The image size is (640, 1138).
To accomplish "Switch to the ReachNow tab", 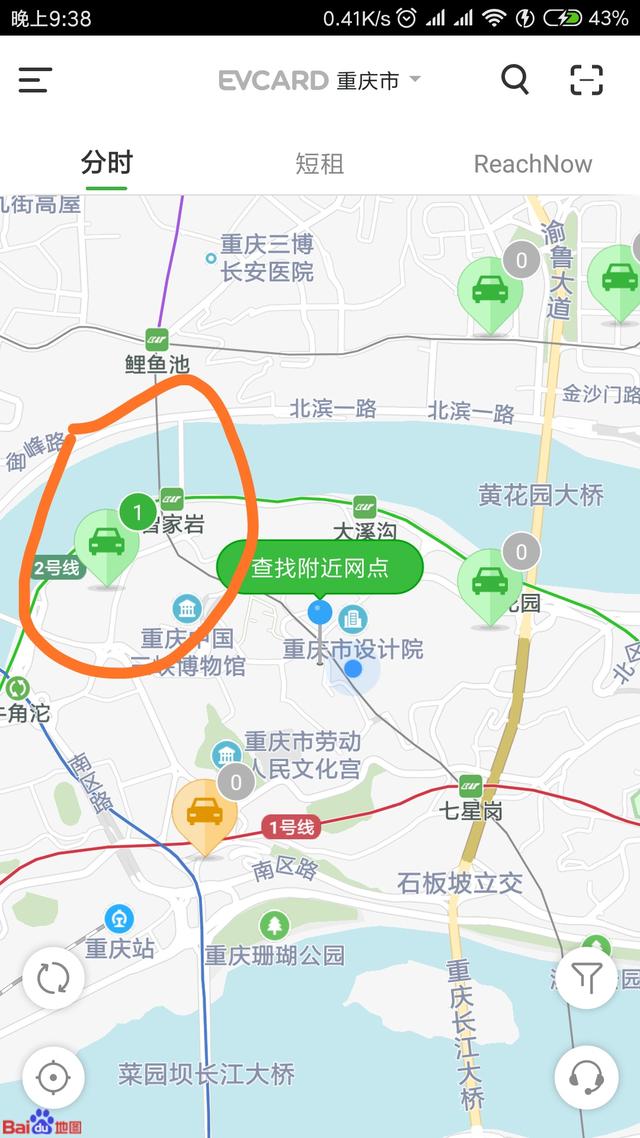I will point(532,164).
